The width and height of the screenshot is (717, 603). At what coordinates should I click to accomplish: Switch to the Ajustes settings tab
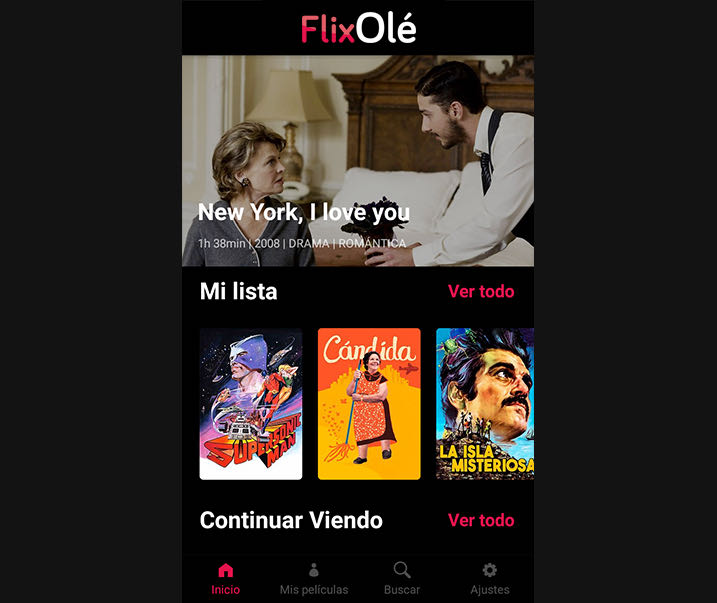pyautogui.click(x=490, y=579)
